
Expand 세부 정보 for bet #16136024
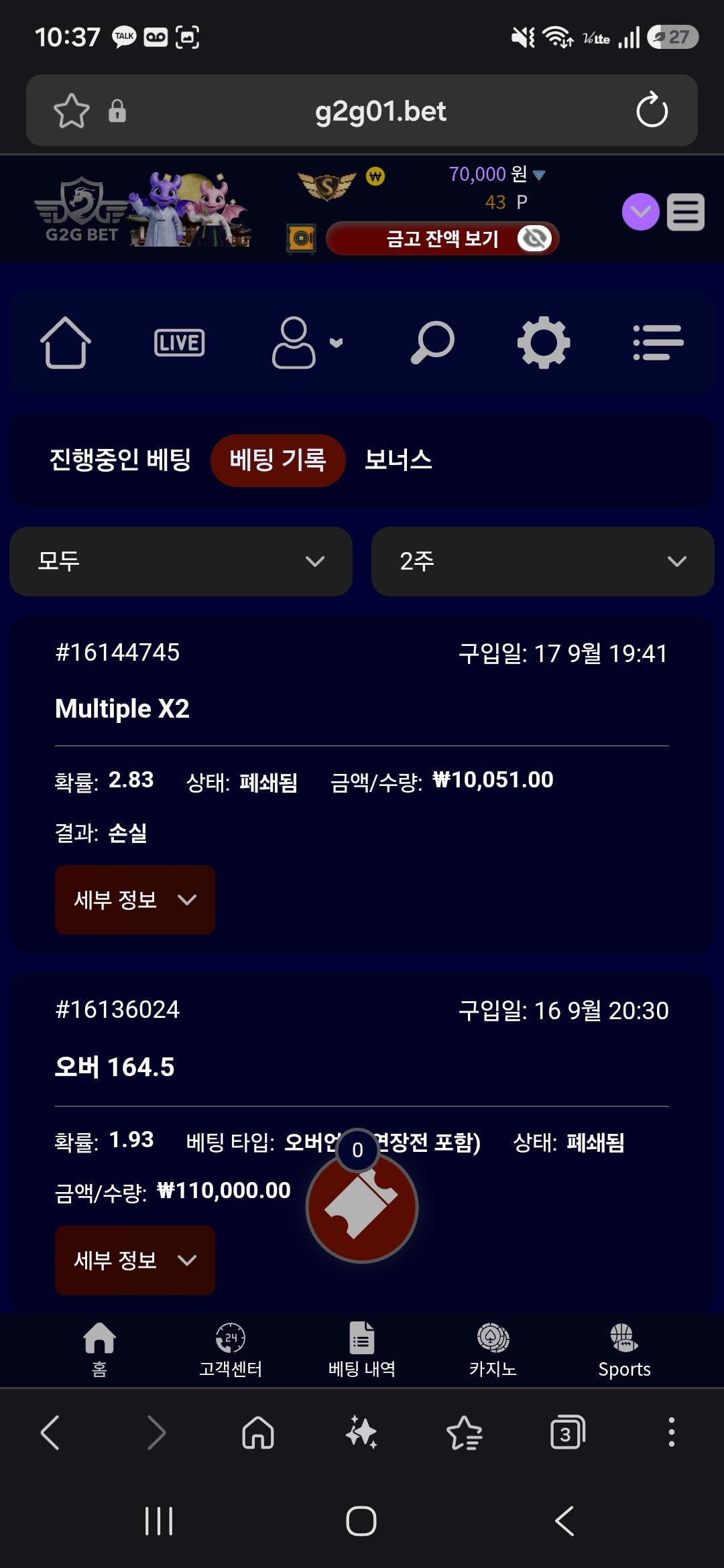135,1260
